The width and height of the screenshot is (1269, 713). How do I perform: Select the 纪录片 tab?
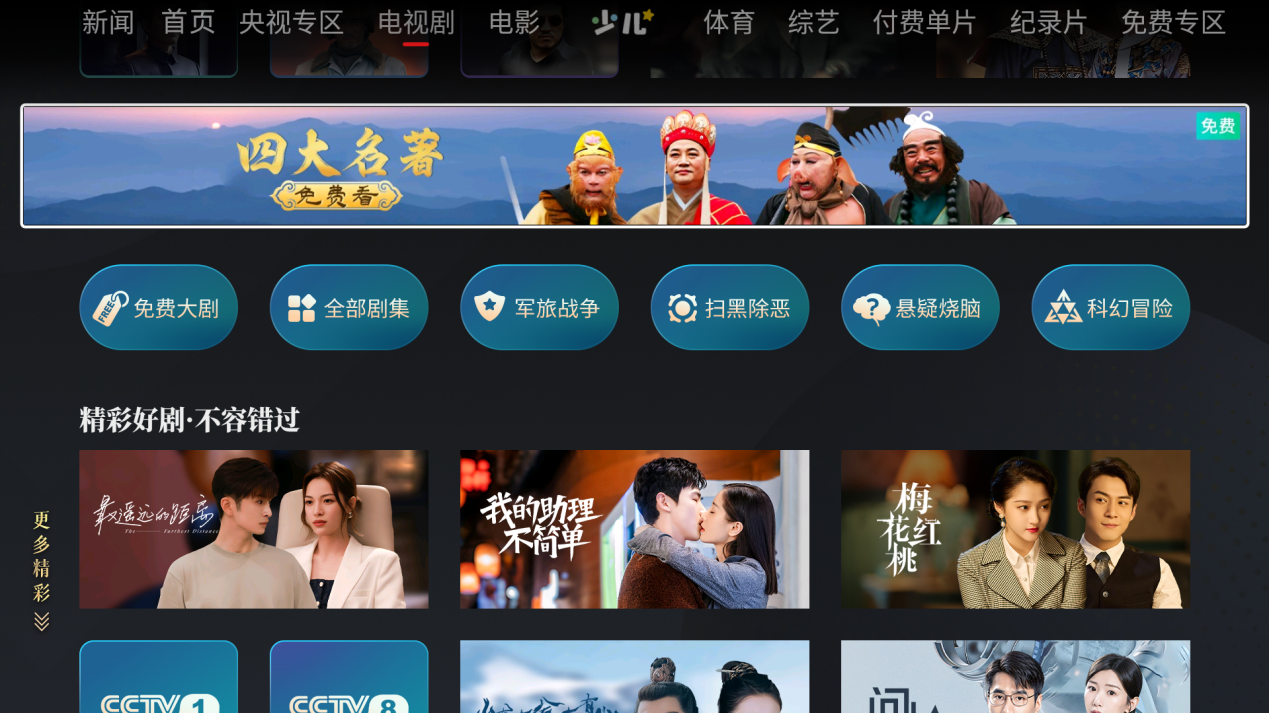tap(1048, 22)
